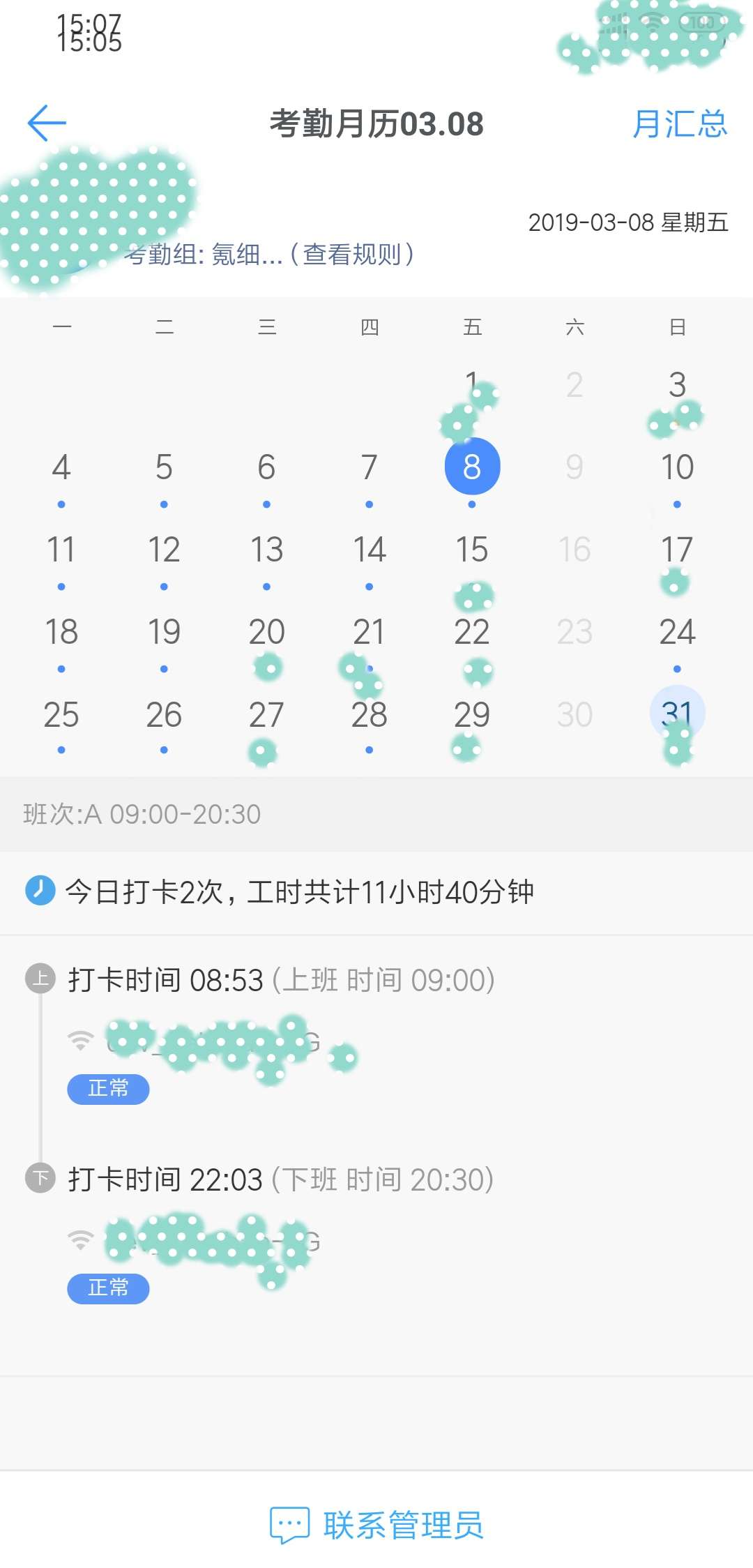This screenshot has width=753, height=1568.
Task: Select March 7 on the calendar
Action: coord(370,467)
